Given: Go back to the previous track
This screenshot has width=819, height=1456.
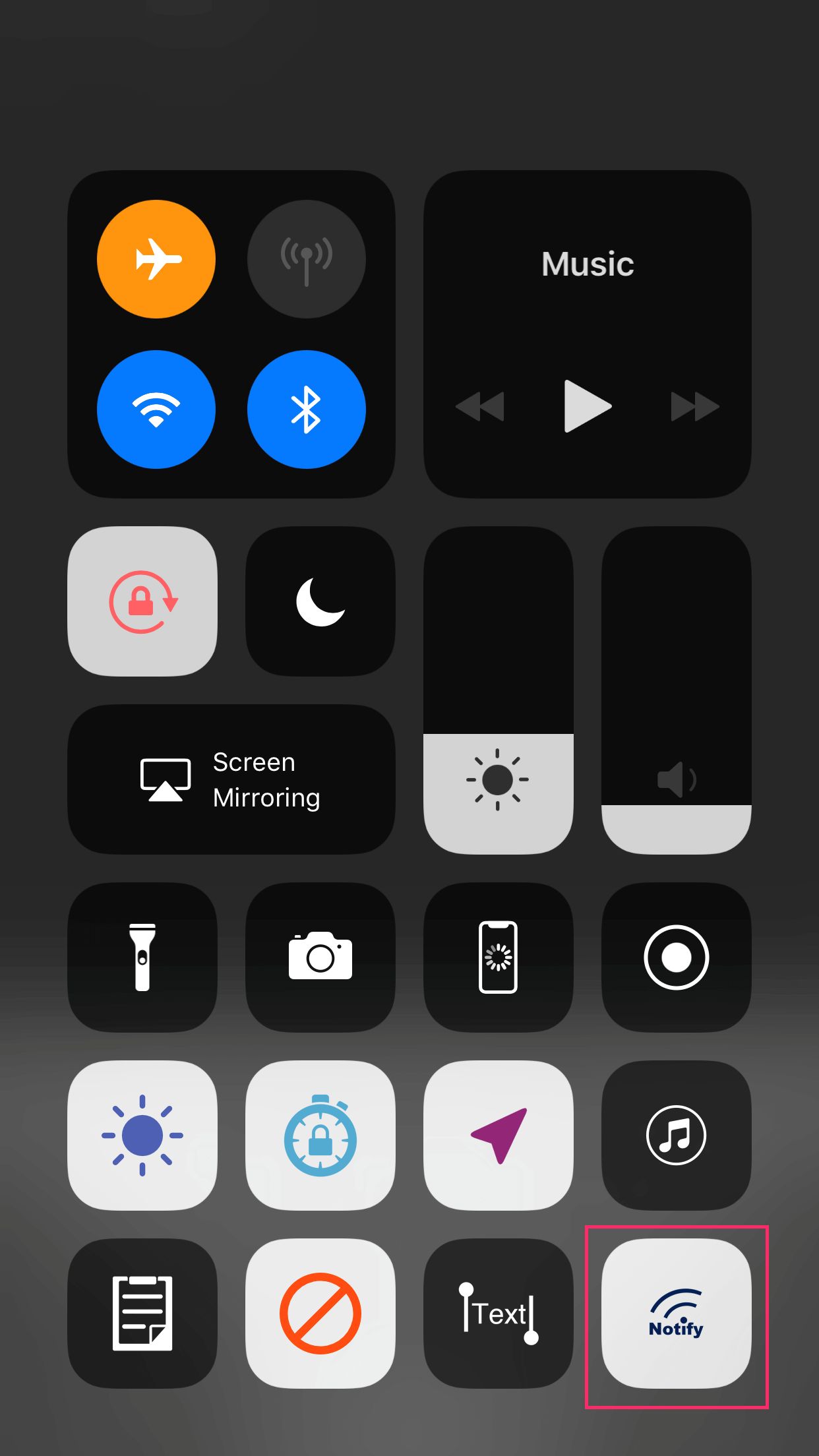Looking at the screenshot, I should 480,406.
